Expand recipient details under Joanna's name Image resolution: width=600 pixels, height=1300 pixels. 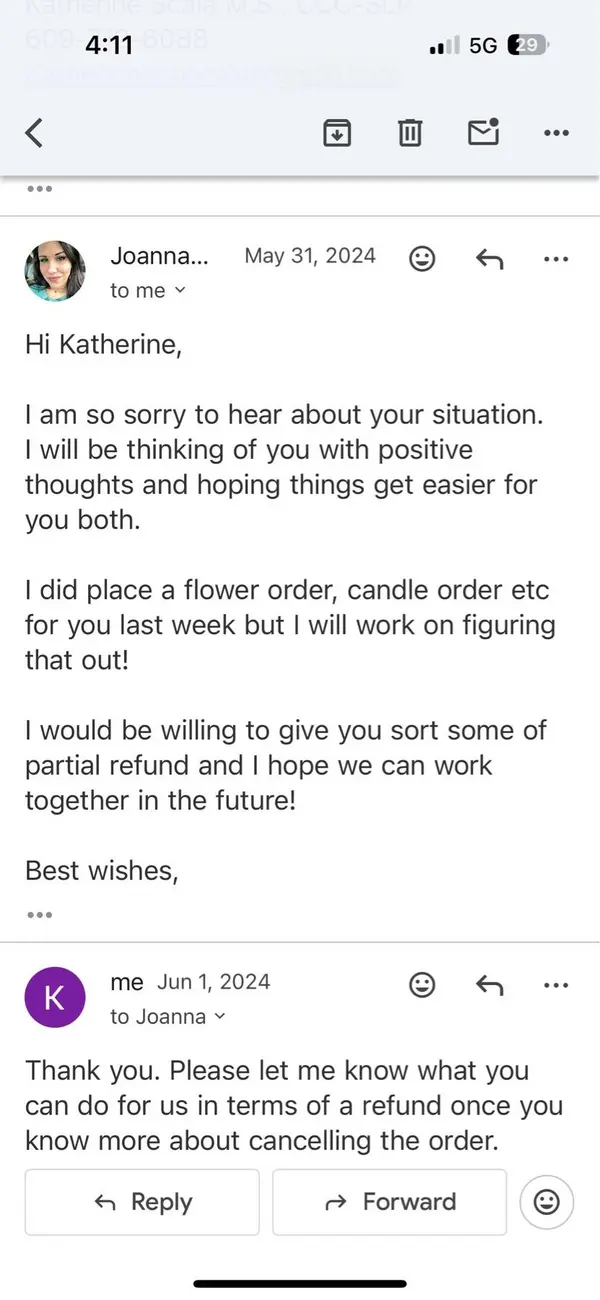(x=148, y=290)
